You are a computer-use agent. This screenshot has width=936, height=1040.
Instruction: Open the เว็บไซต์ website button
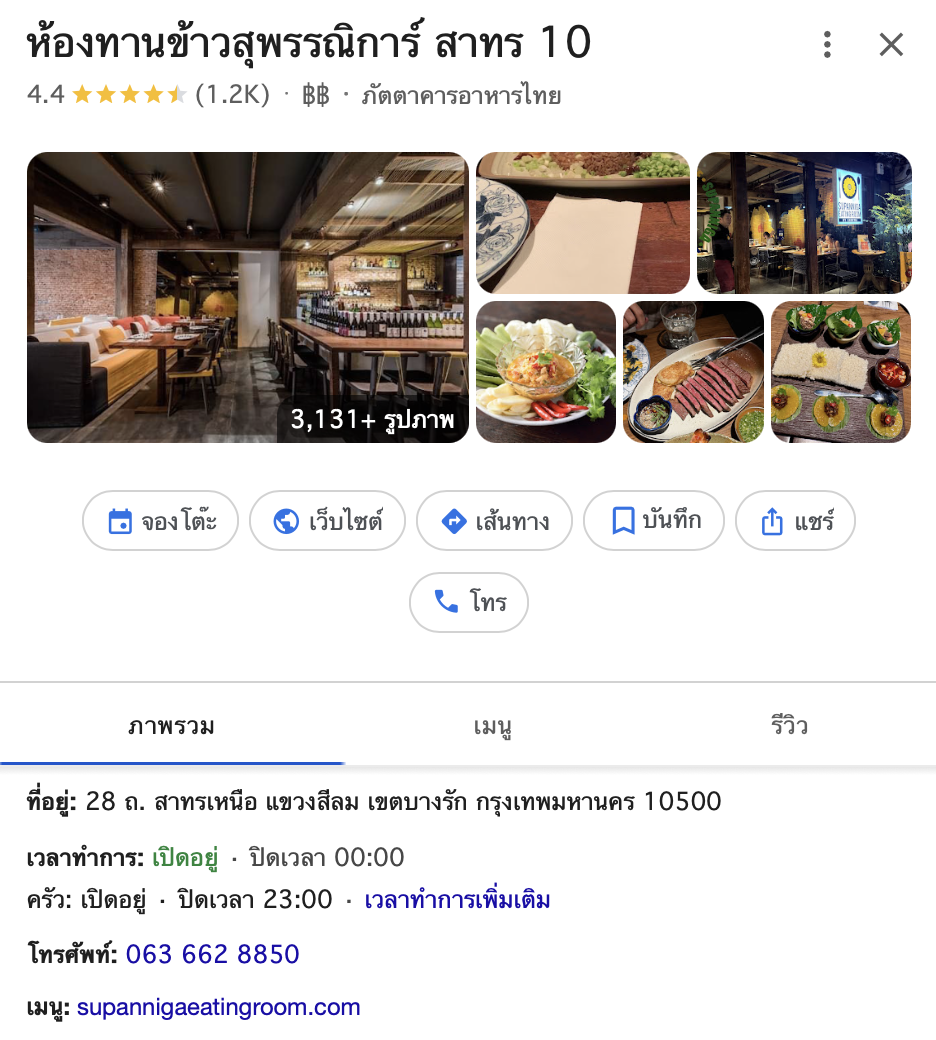(x=327, y=521)
